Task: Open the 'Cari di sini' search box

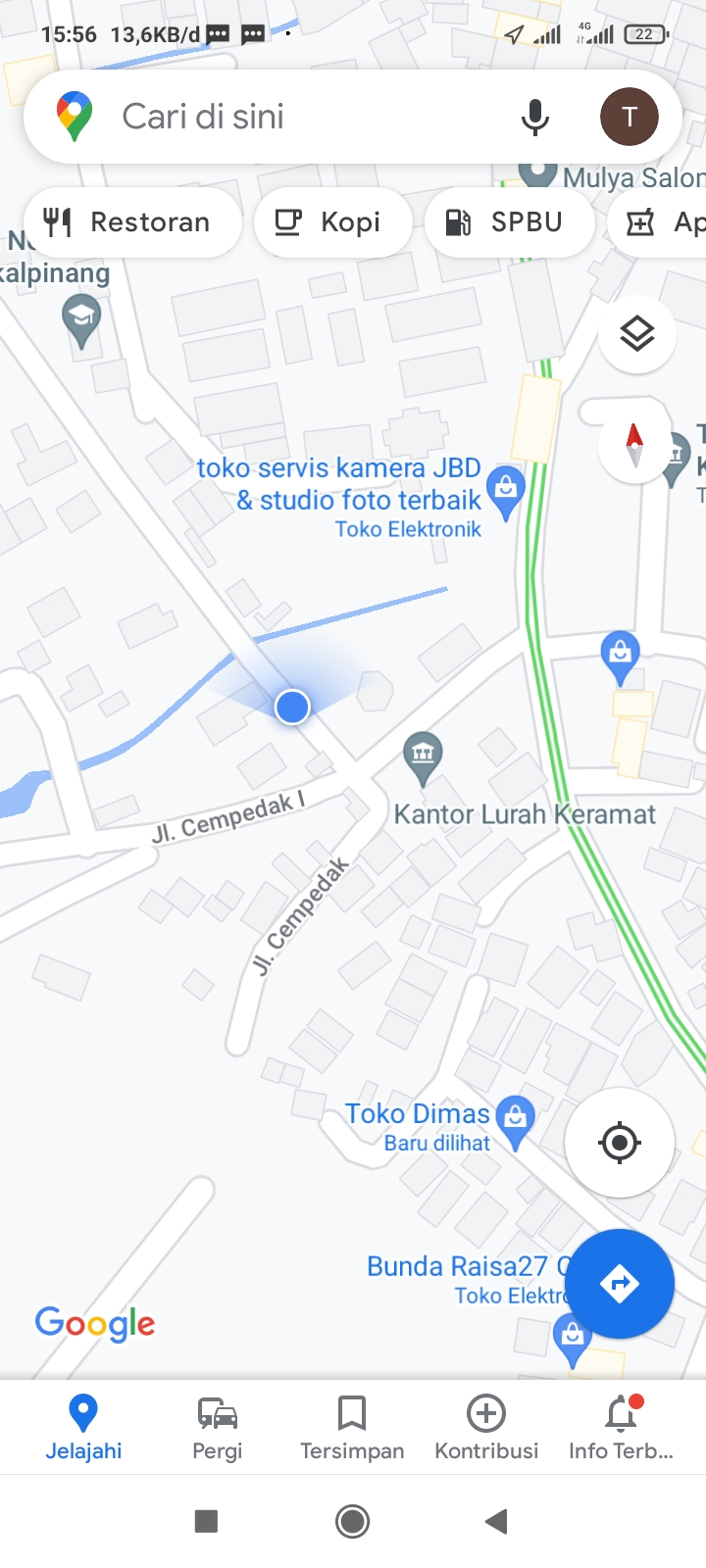Action: click(x=294, y=117)
